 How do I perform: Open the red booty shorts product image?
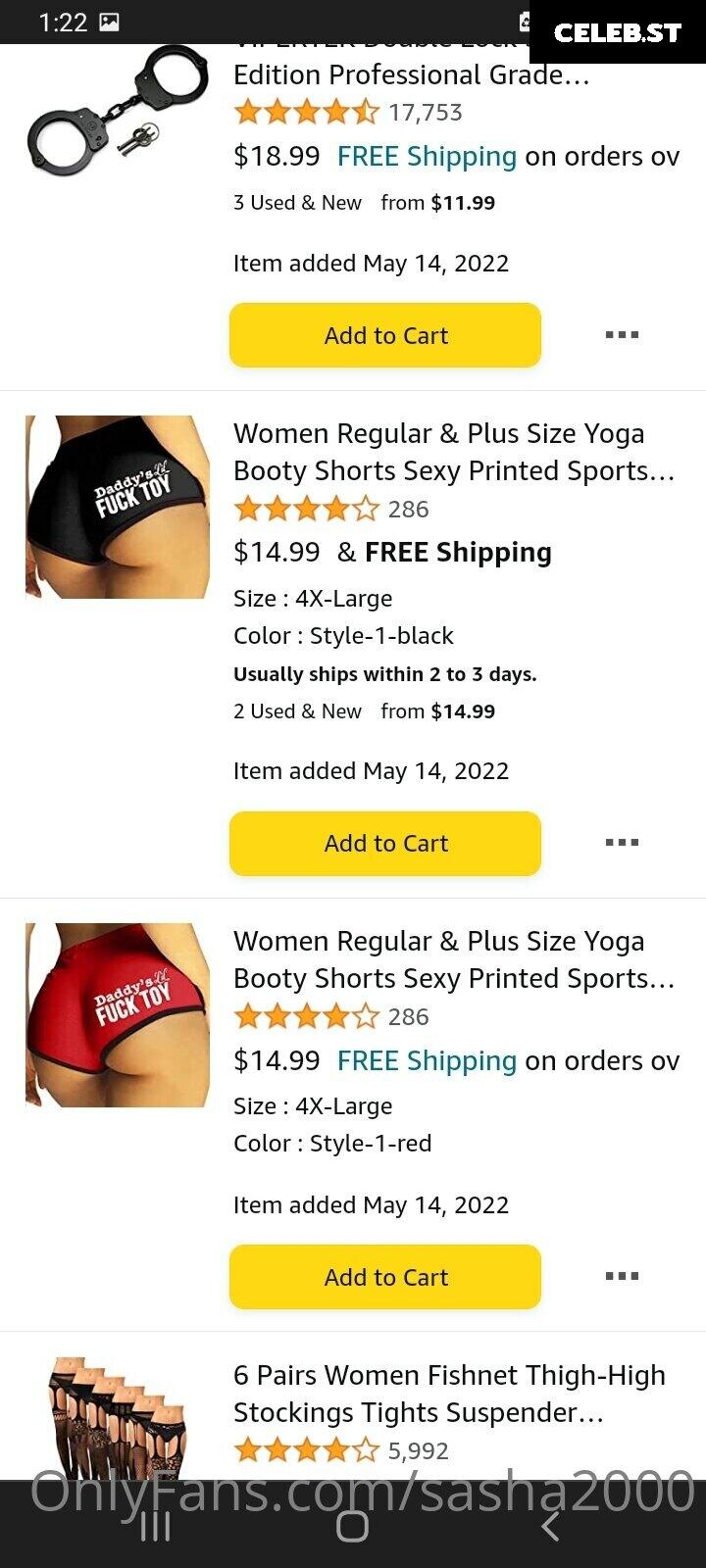click(118, 1015)
